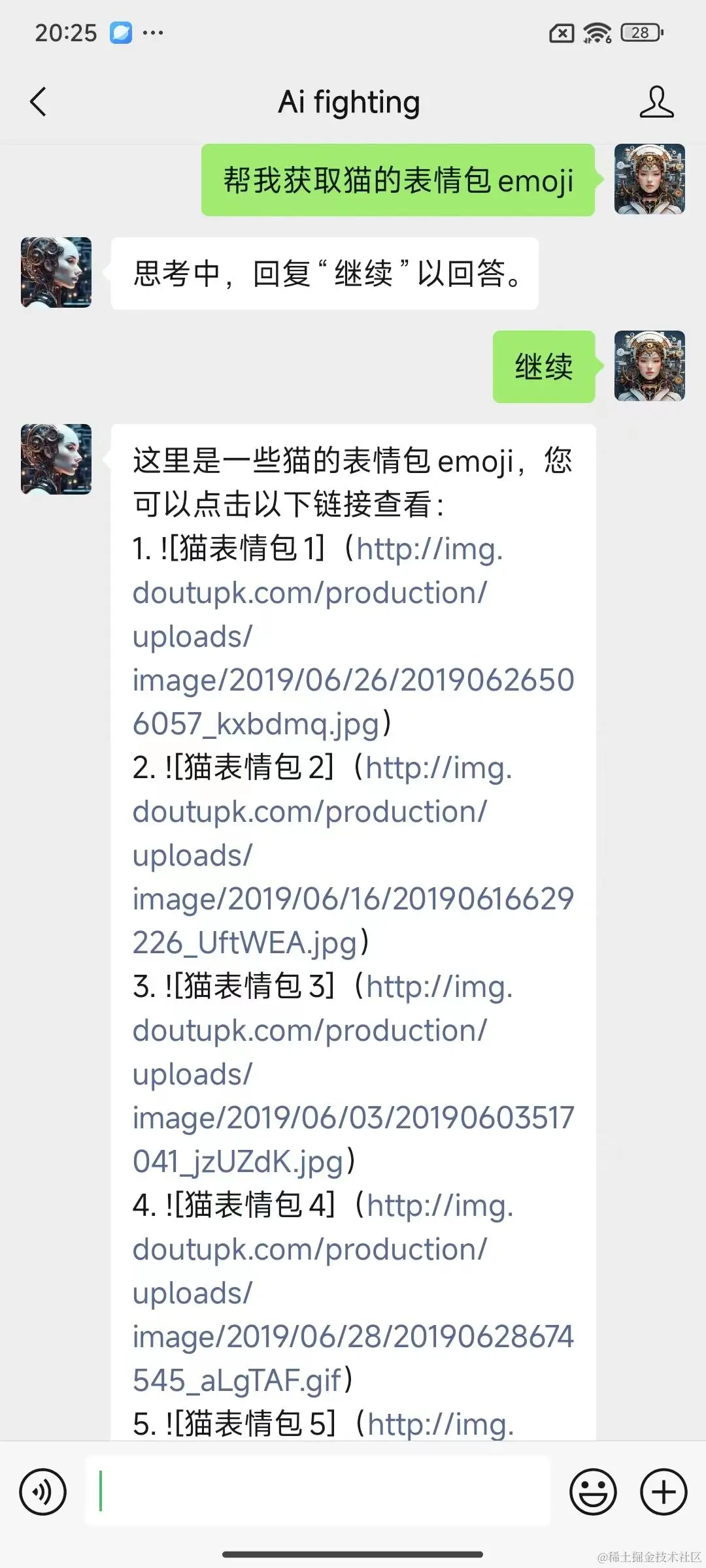Tap the Wi-Fi icon in status bar
Viewport: 706px width, 1568px height.
pos(596,31)
